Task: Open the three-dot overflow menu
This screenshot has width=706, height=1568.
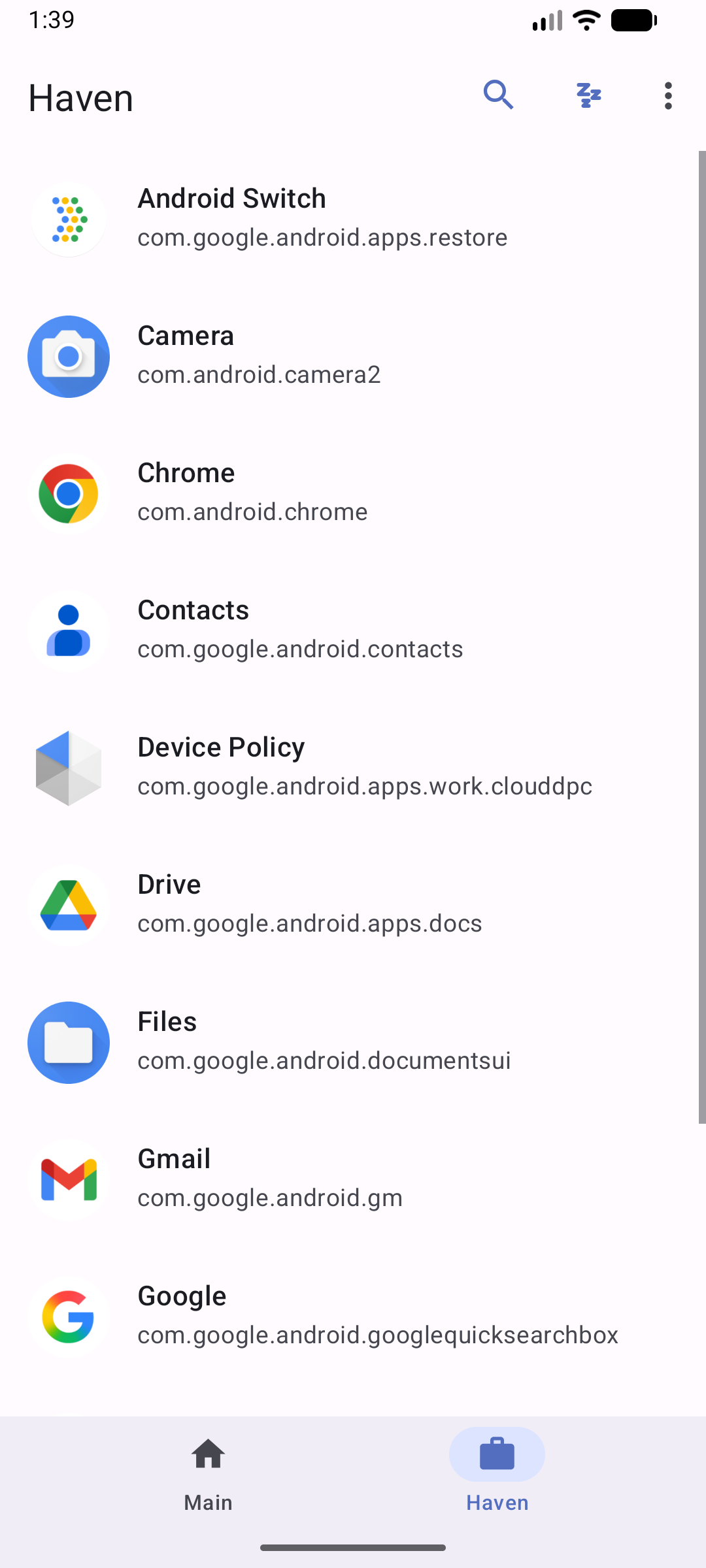Action: coord(667,96)
